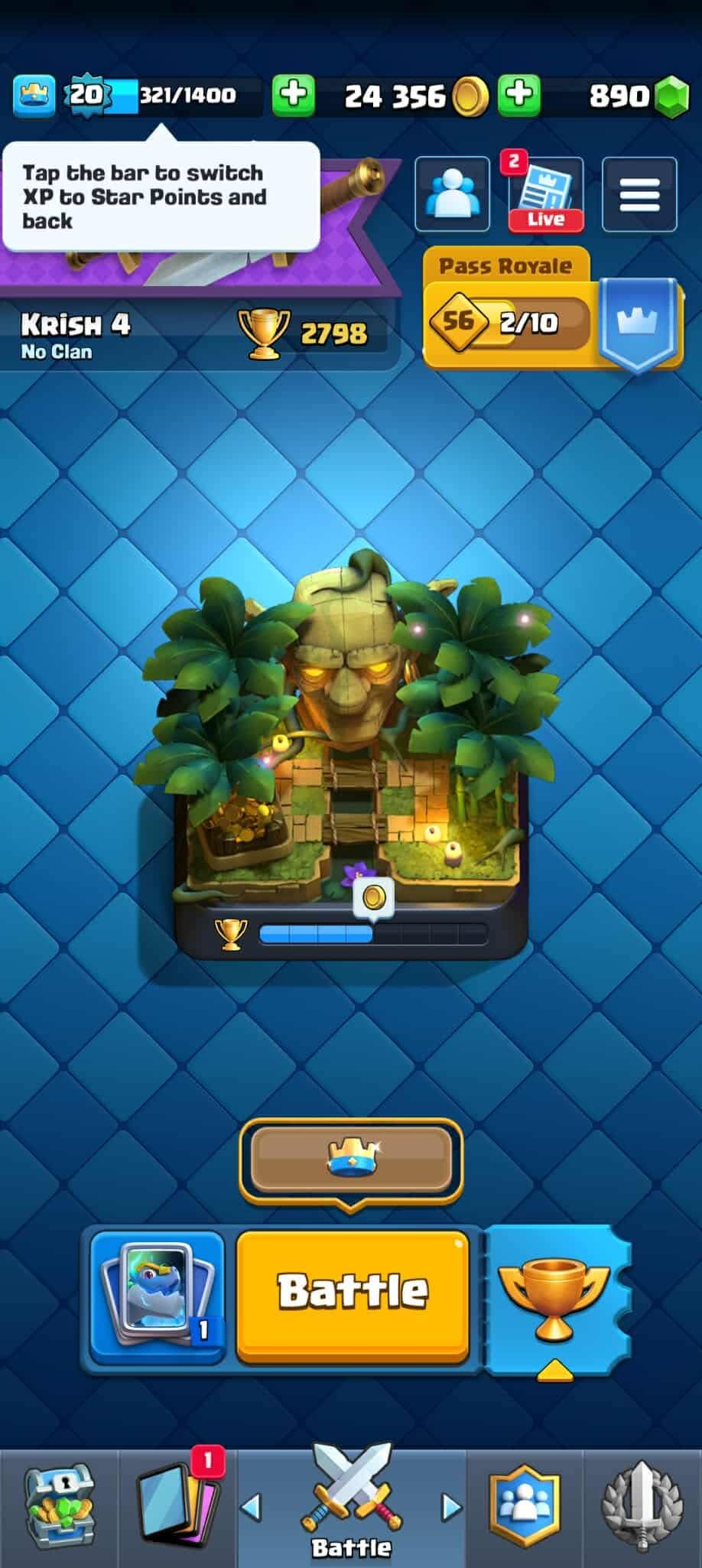Open Krish 4 player profile
The width and height of the screenshot is (702, 1568).
[76, 333]
